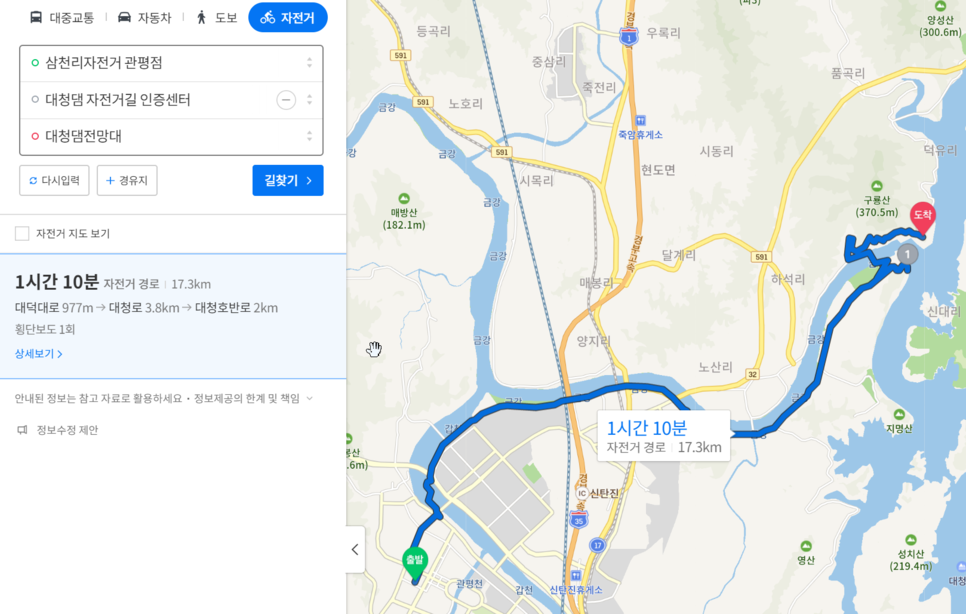The height and width of the screenshot is (614, 966).
Task: Tap the green 출발 start marker
Action: 414,559
